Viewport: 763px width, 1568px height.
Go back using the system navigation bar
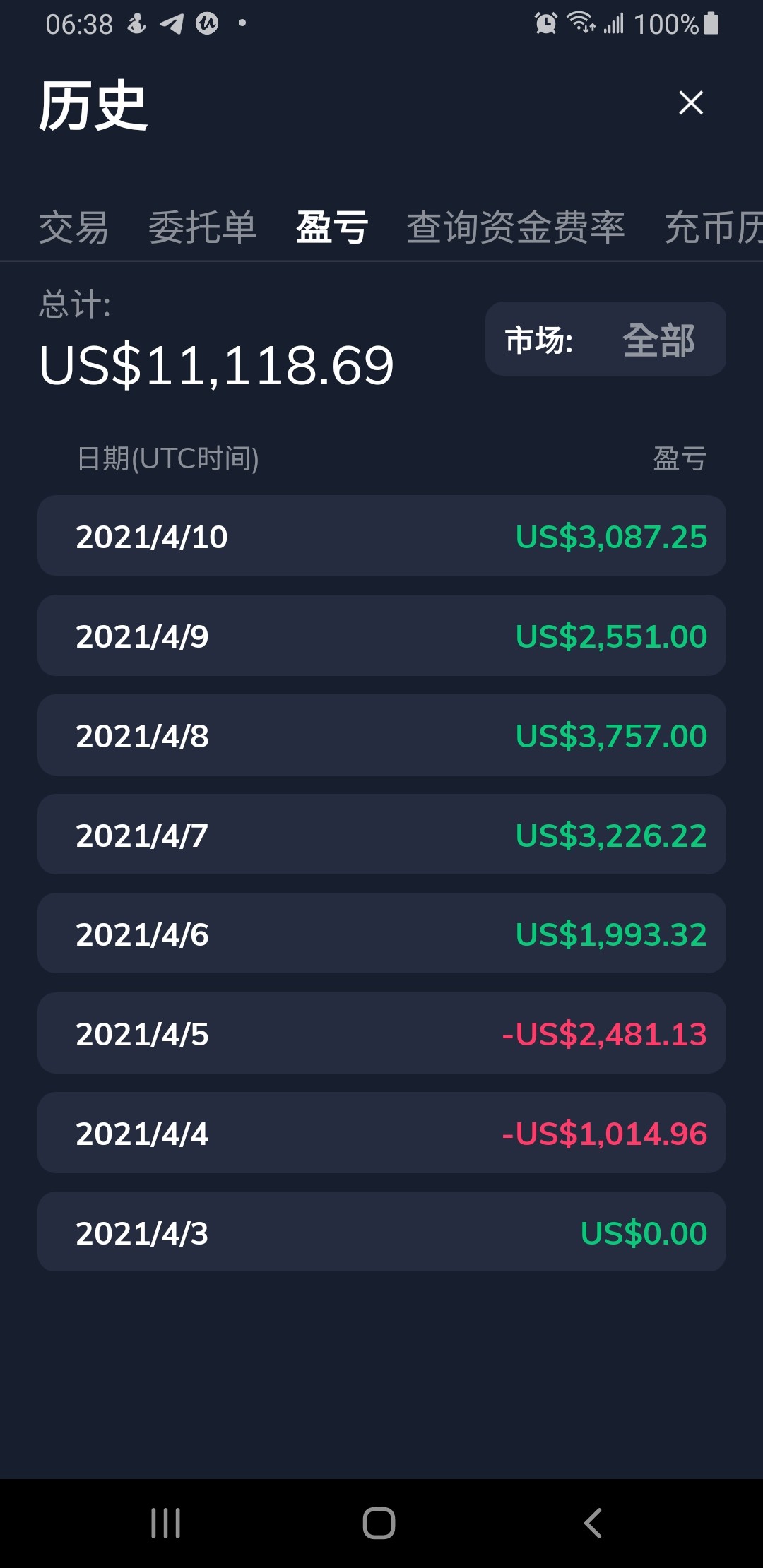coord(593,1523)
